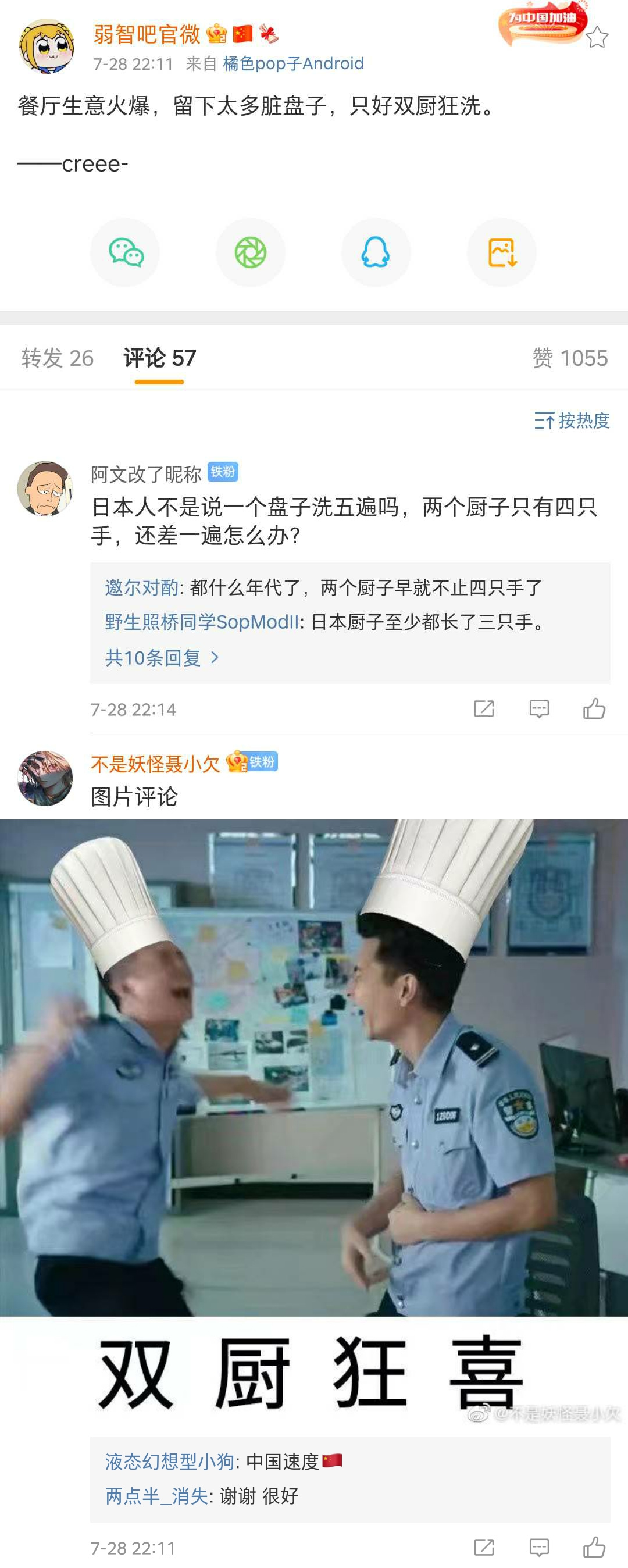Share post to QQ
Screen dimensions: 628x1568
pyautogui.click(x=376, y=252)
